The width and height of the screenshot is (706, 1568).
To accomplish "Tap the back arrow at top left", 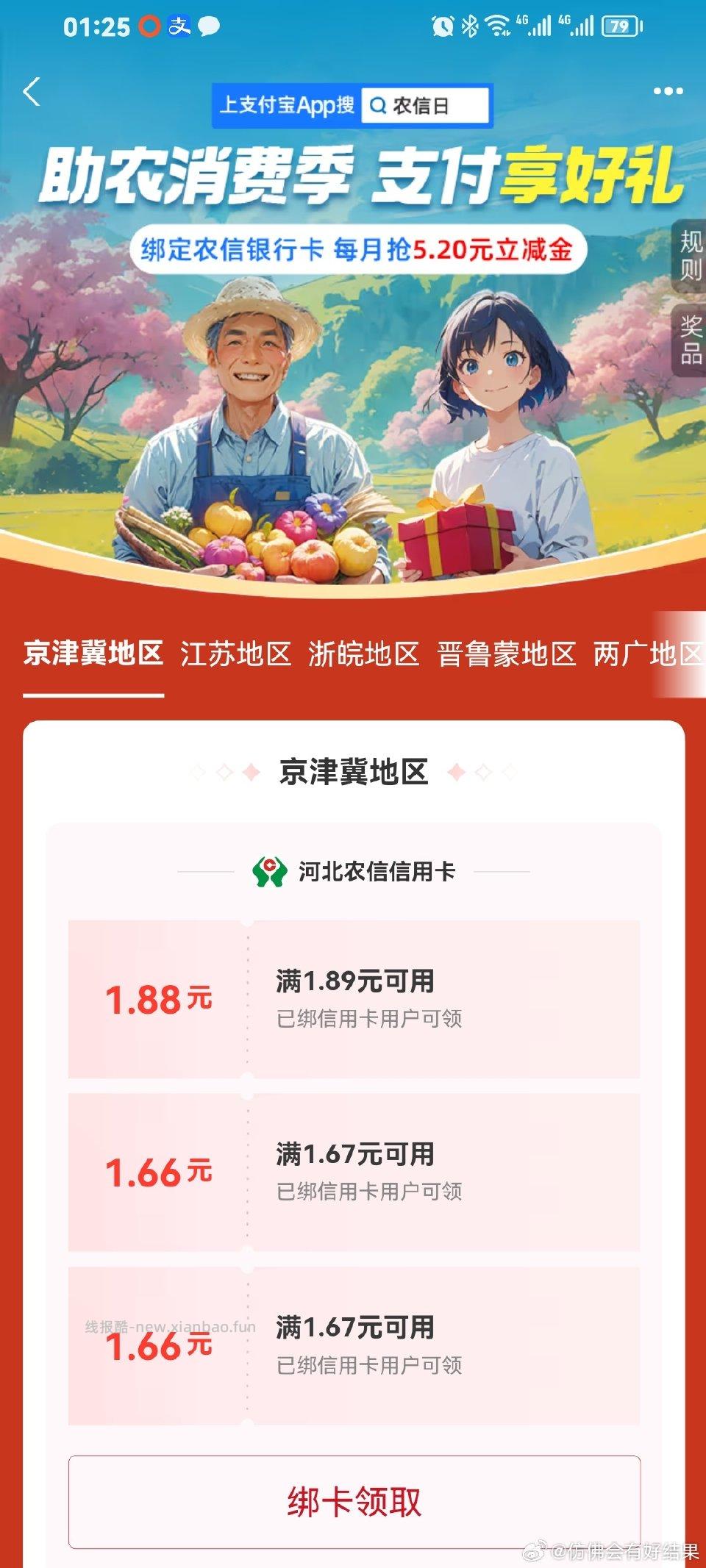I will [x=31, y=91].
